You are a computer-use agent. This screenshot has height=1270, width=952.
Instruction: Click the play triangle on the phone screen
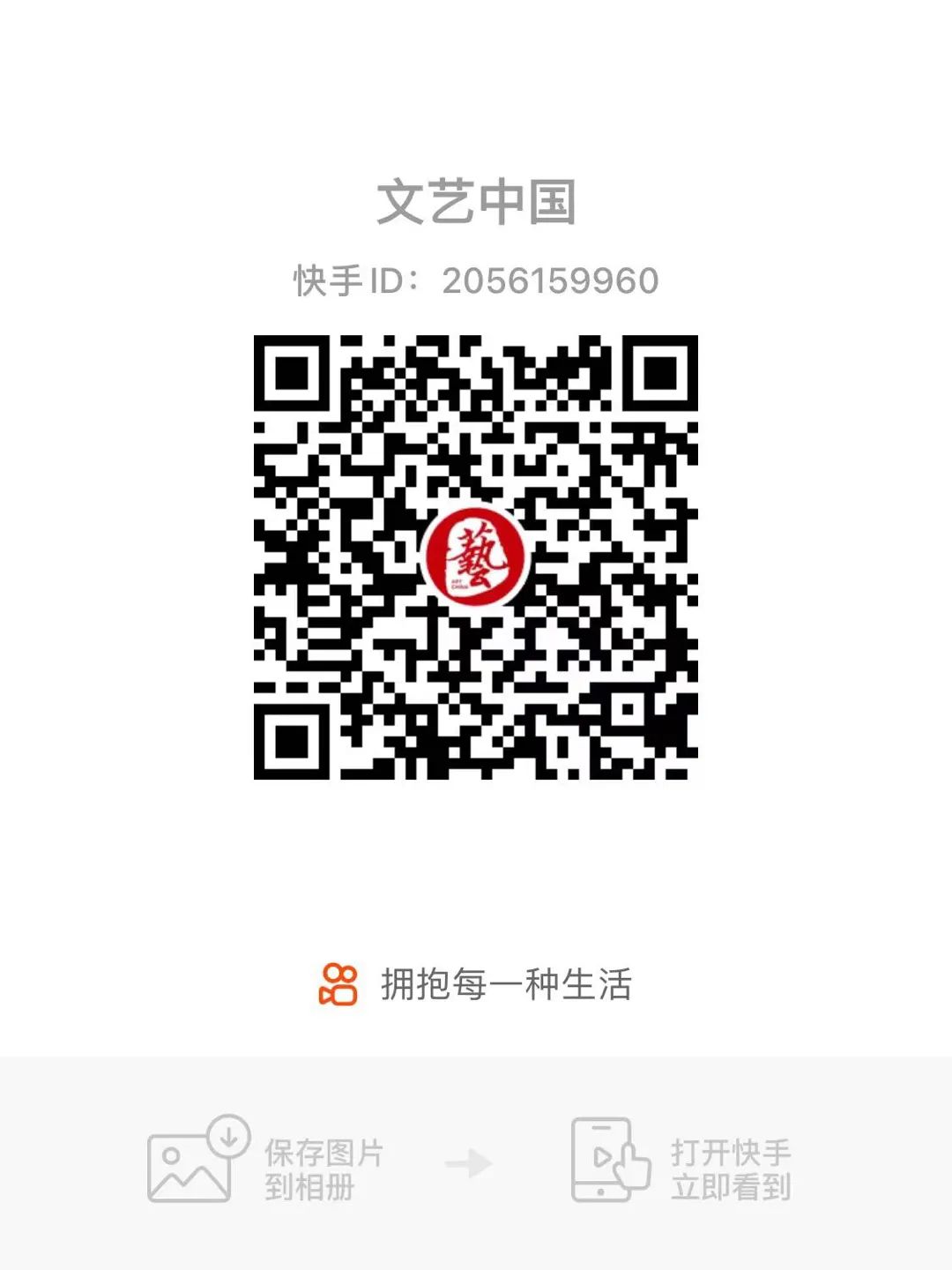coord(601,1156)
